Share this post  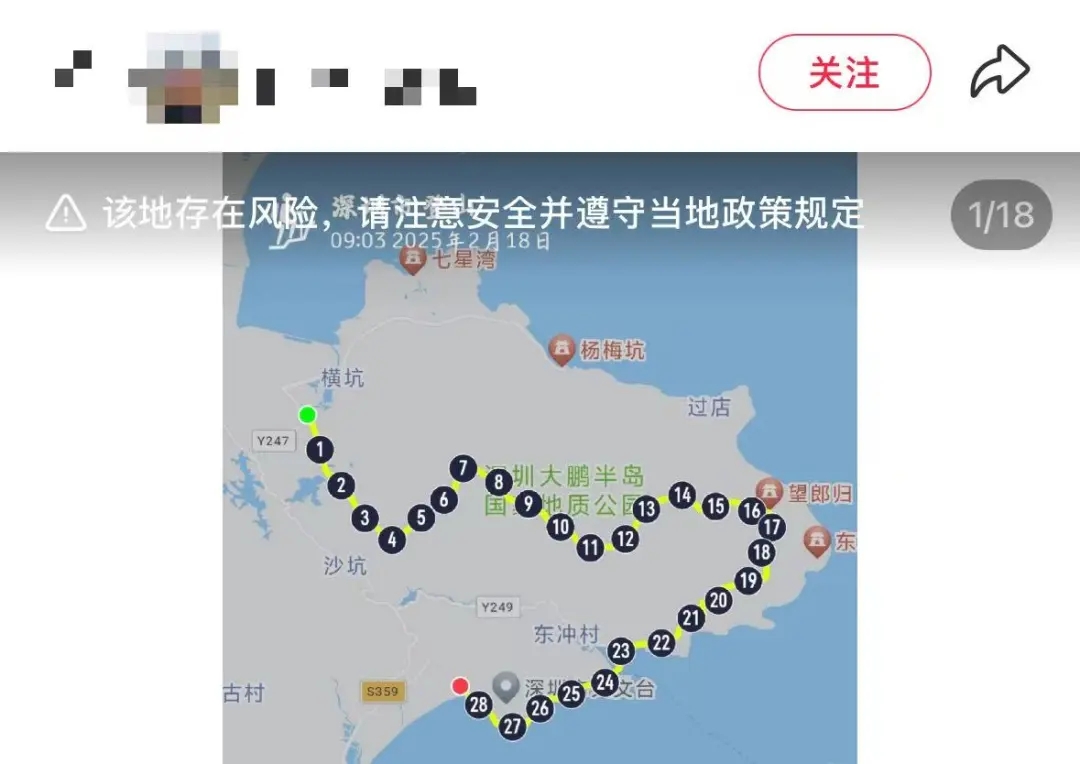pyautogui.click(x=999, y=73)
